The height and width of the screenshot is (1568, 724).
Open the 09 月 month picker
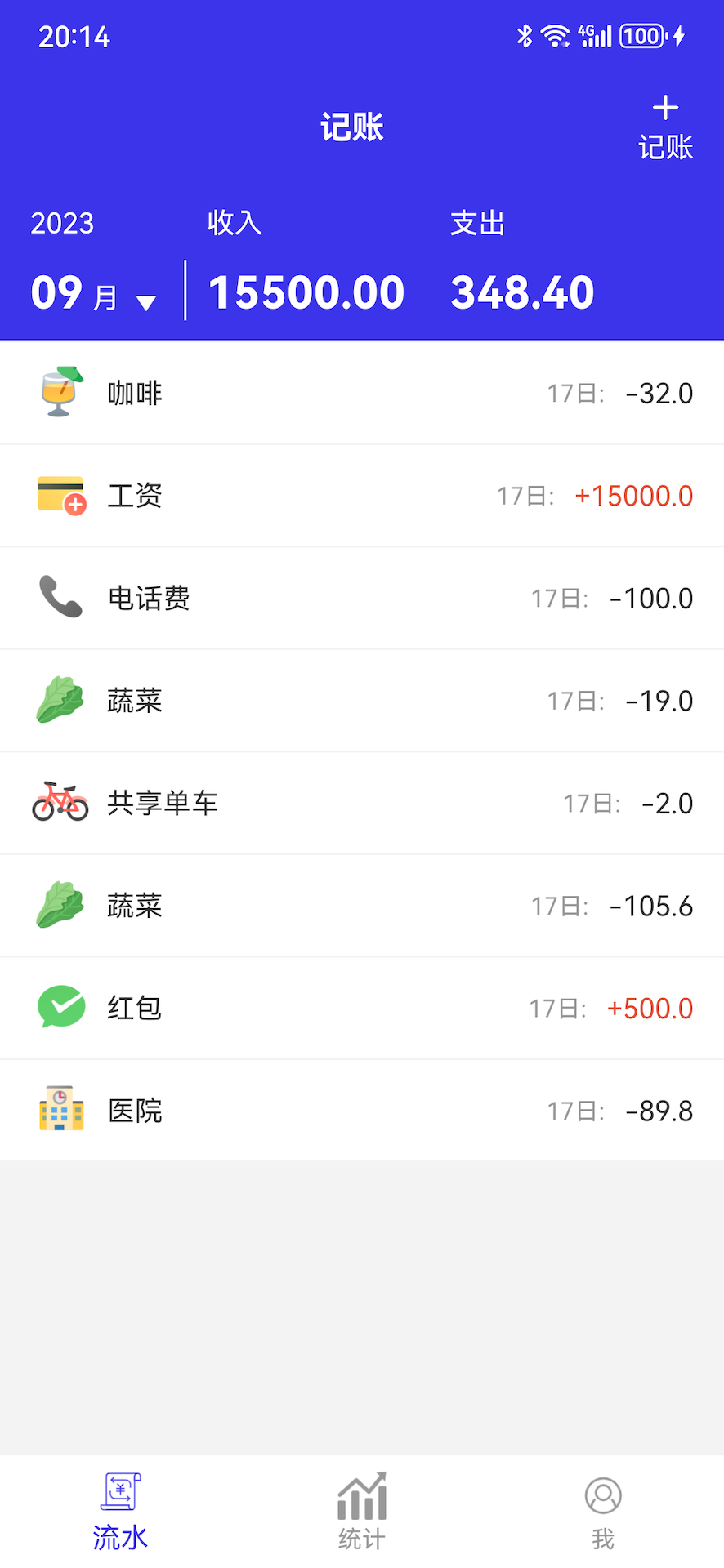[x=93, y=294]
